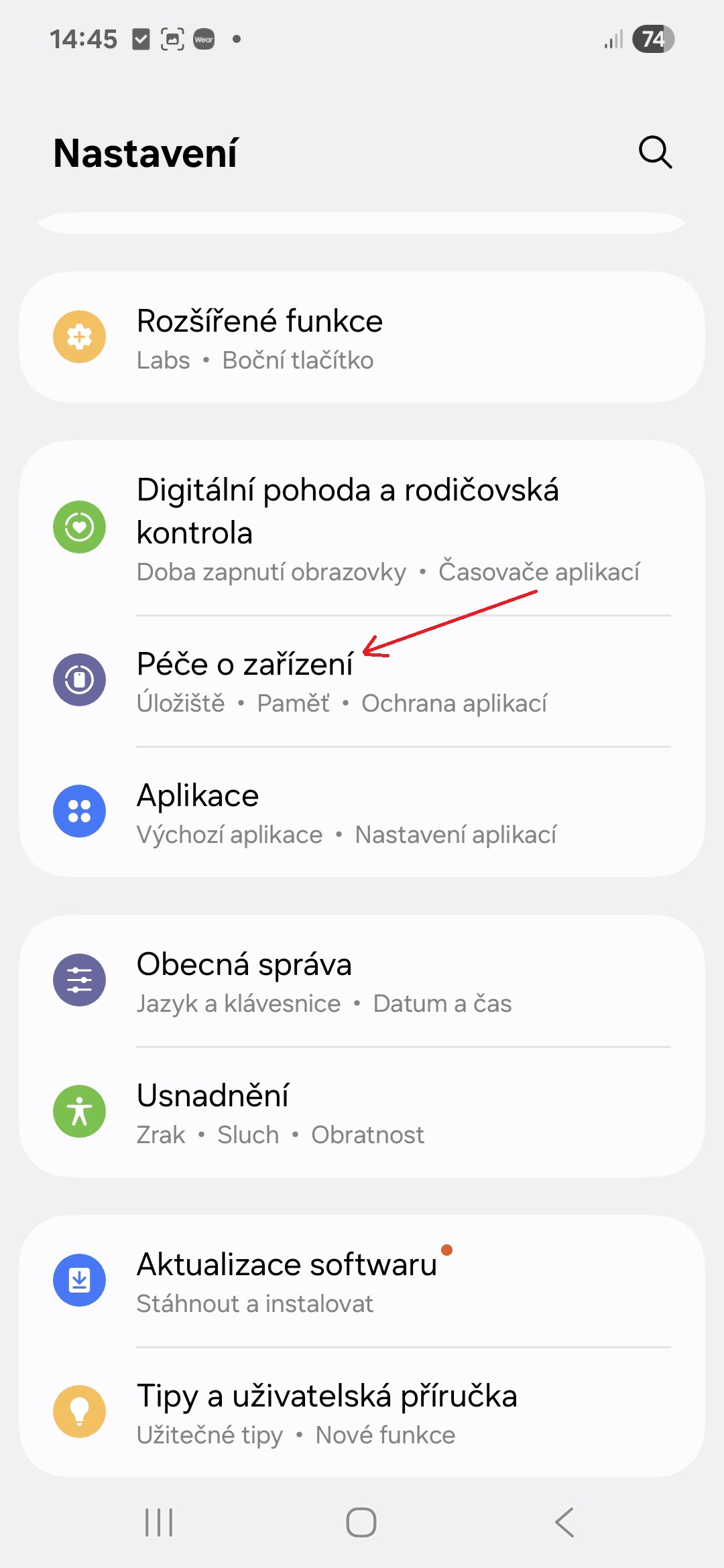Tap the search magnifier icon
The image size is (724, 1568).
(x=655, y=152)
